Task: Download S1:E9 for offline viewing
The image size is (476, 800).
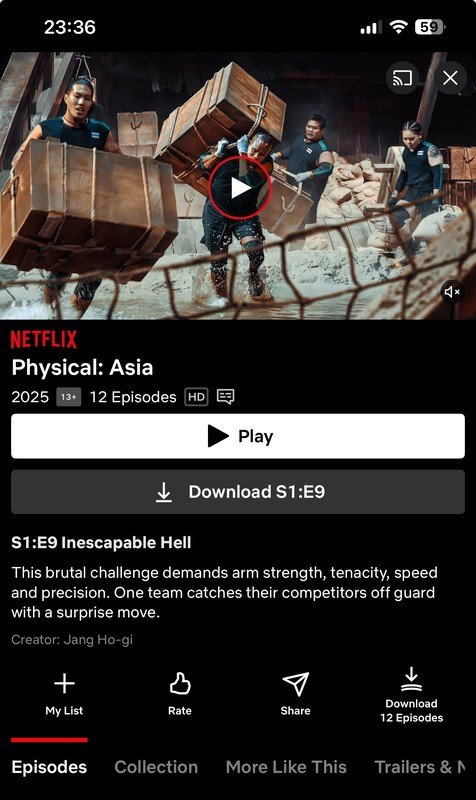Action: pos(238,492)
